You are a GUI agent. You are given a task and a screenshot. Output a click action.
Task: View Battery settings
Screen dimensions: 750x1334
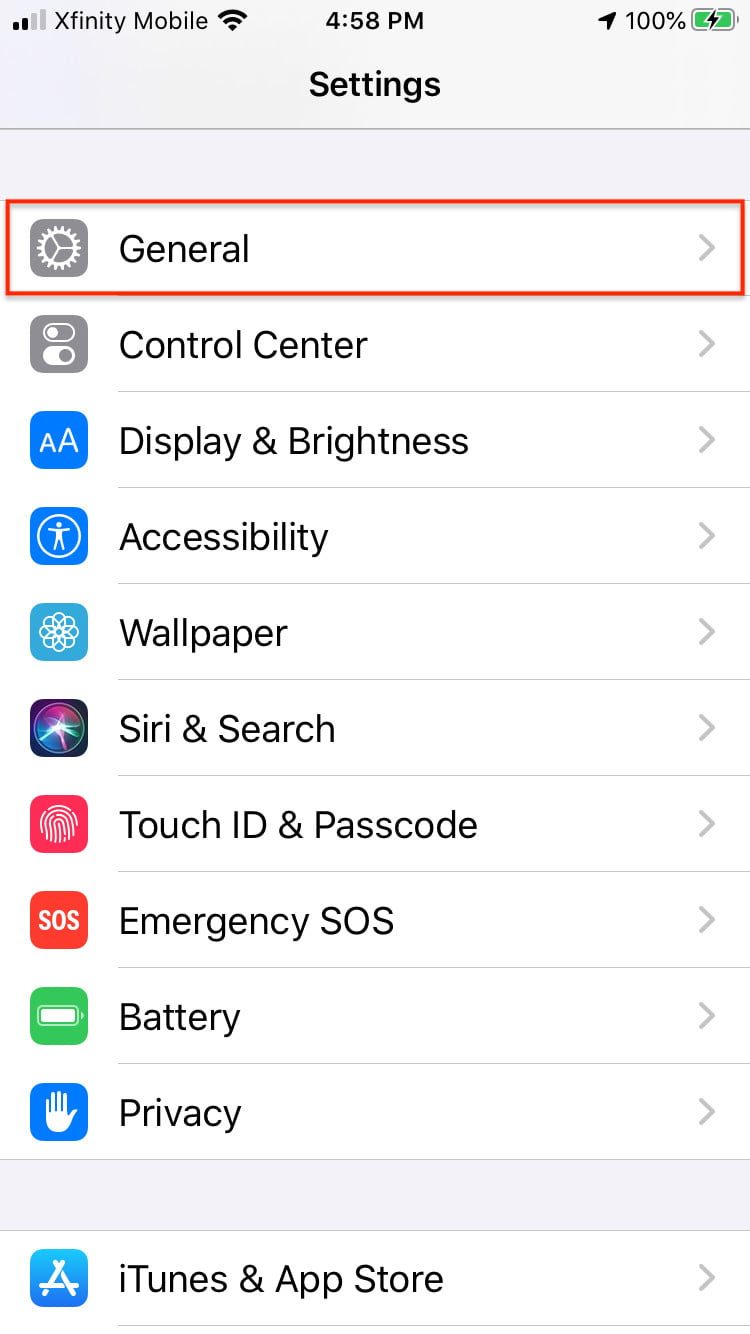tap(375, 1017)
